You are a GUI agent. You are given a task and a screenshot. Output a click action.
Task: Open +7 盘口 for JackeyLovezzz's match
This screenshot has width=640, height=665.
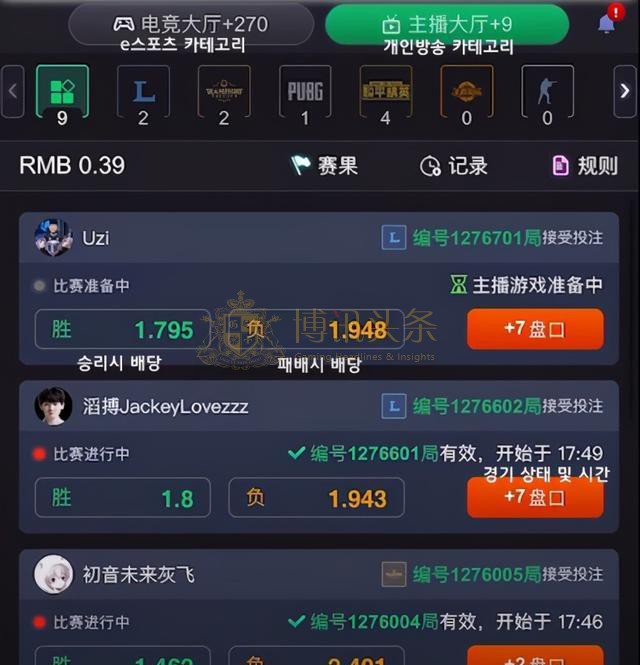coord(535,497)
